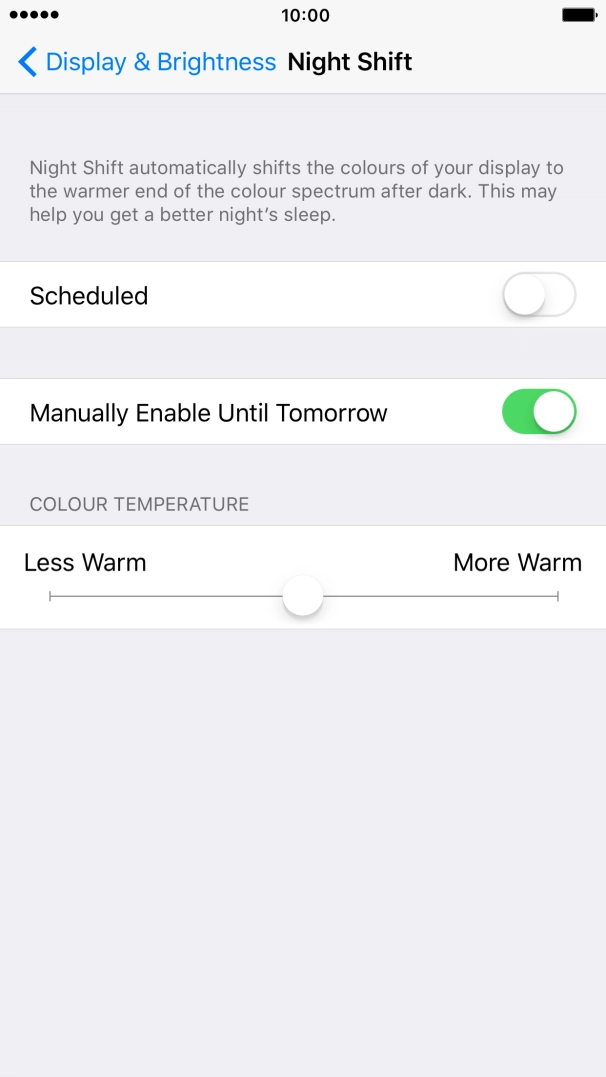606x1077 pixels.
Task: Disable Manually Enable Until Tomorrow
Action: click(x=539, y=412)
